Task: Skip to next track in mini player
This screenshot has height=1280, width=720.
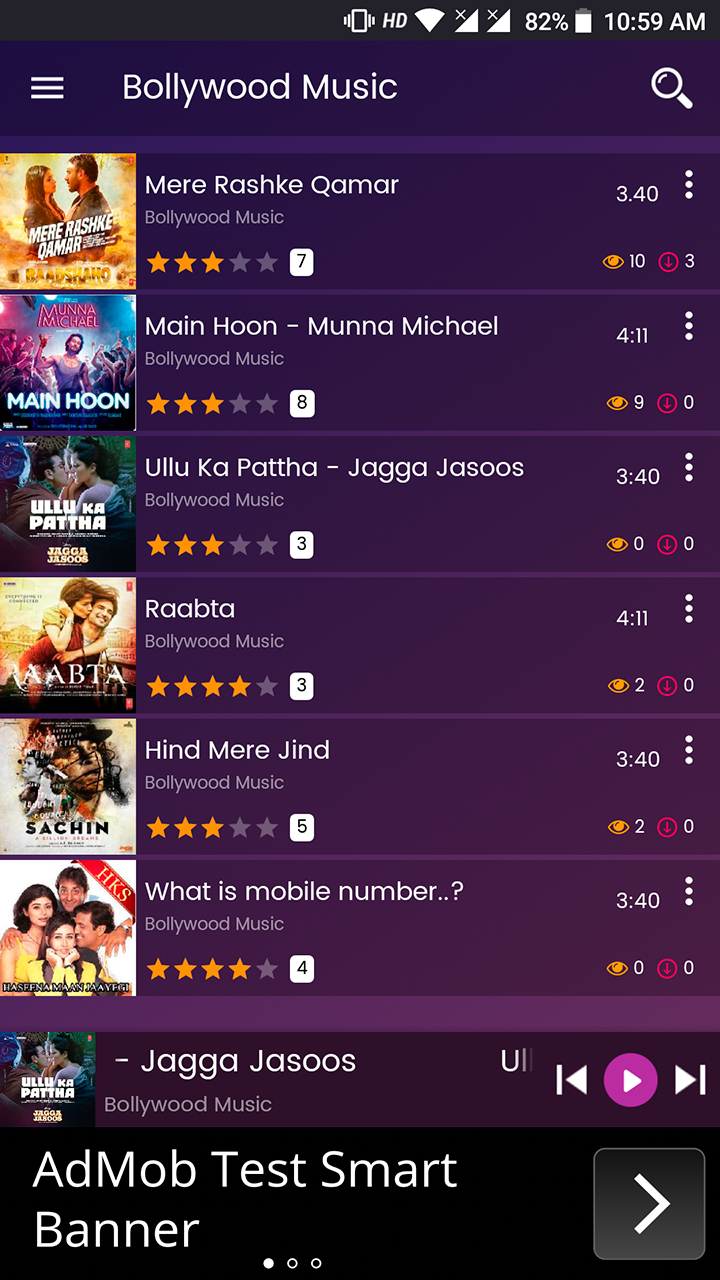Action: tap(688, 1079)
